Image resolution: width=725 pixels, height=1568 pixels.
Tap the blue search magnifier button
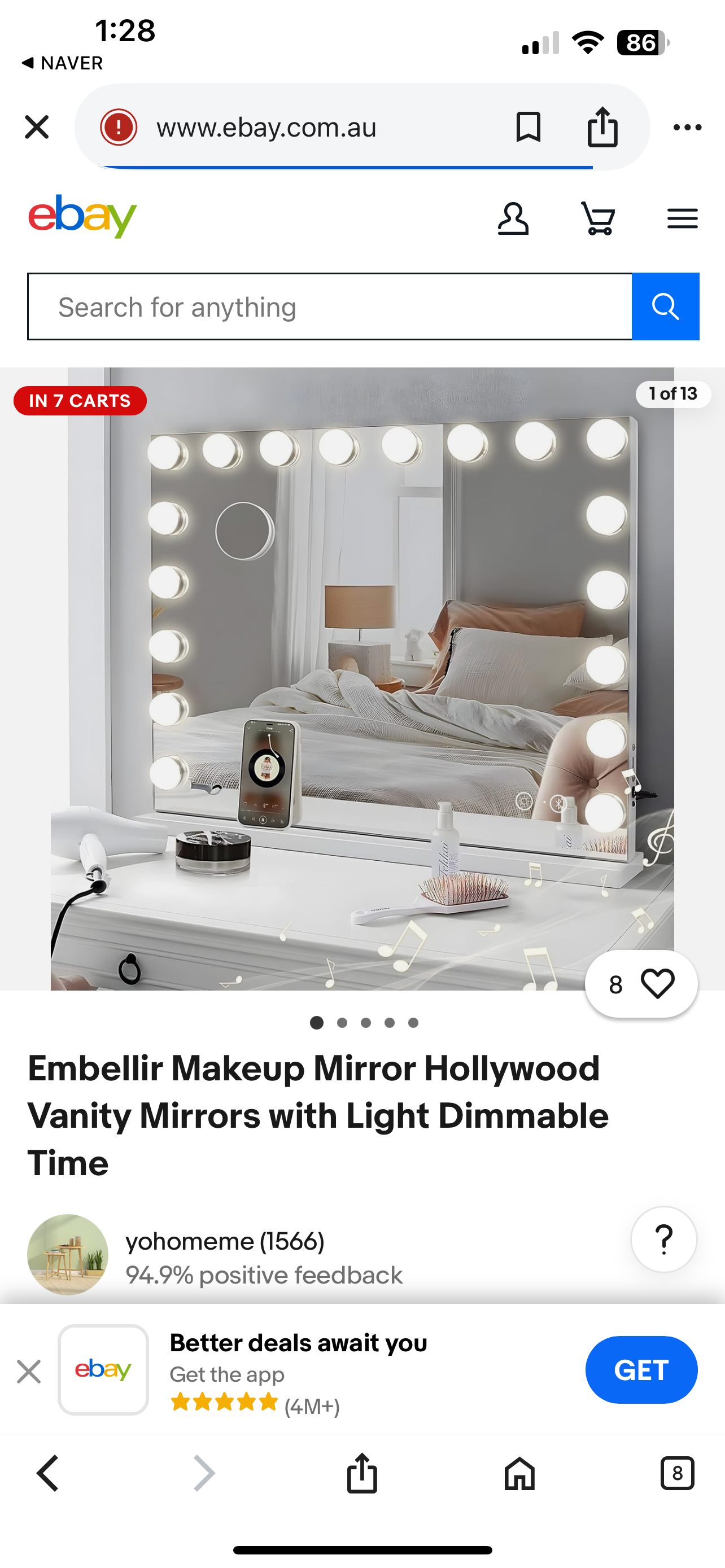[665, 307]
